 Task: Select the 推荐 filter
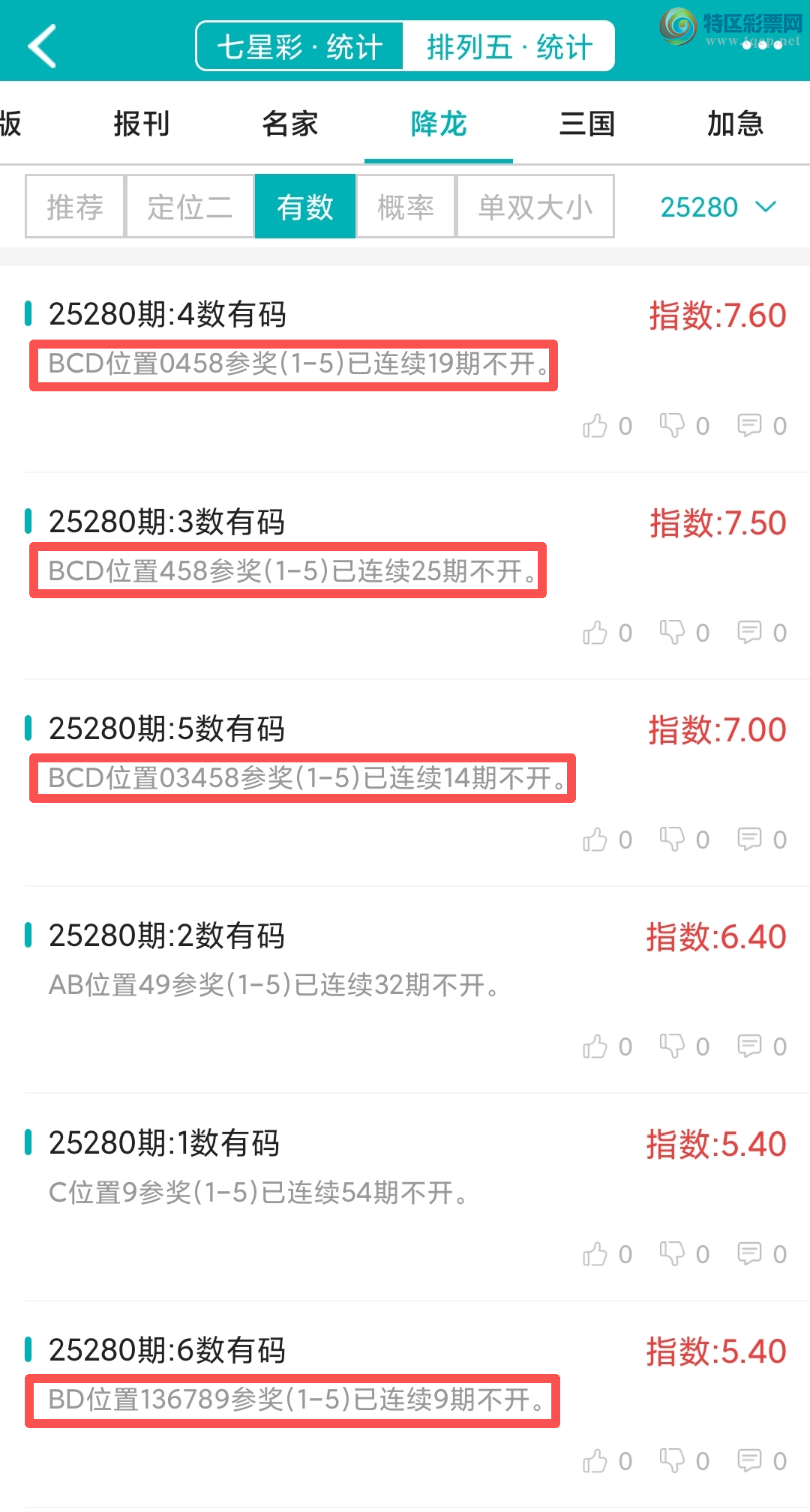click(75, 207)
